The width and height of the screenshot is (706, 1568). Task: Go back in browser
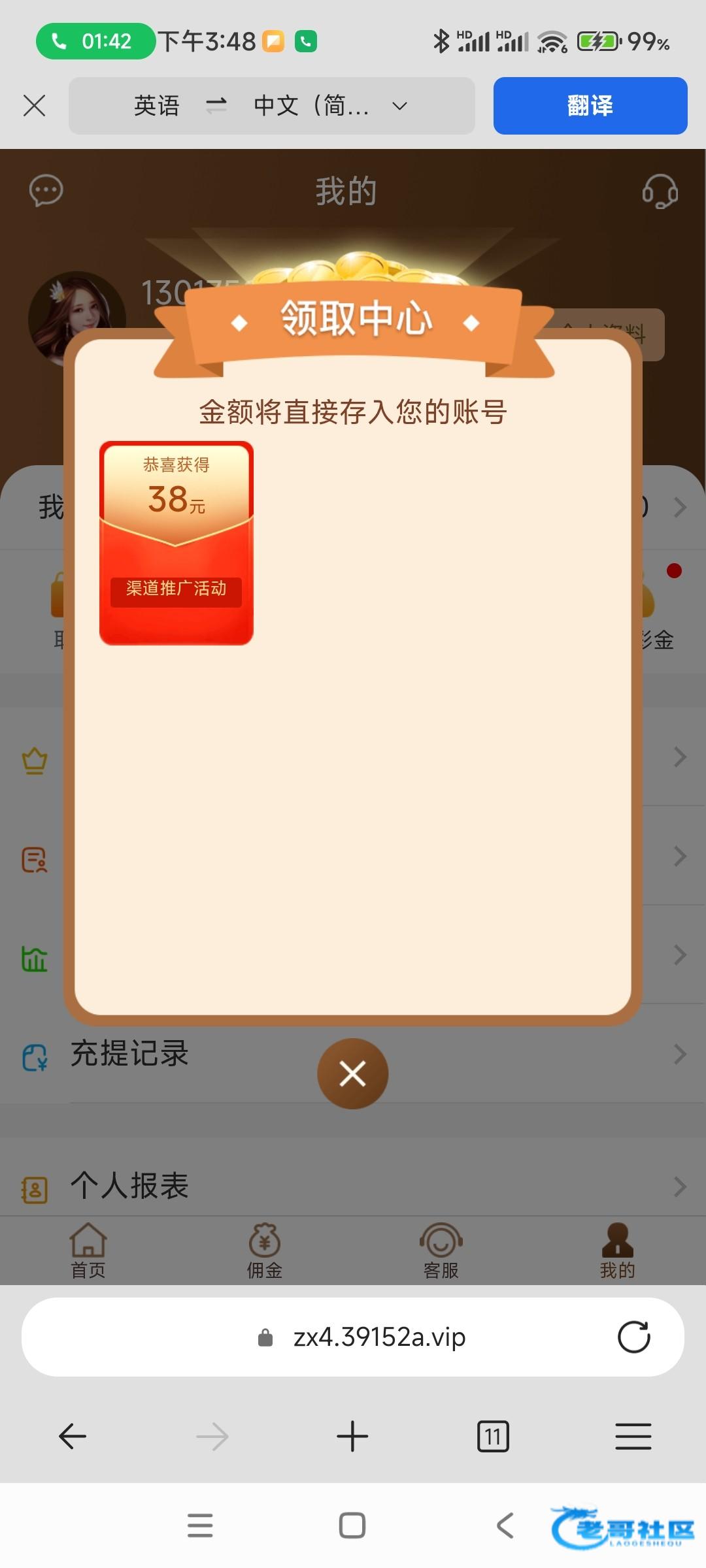73,1436
